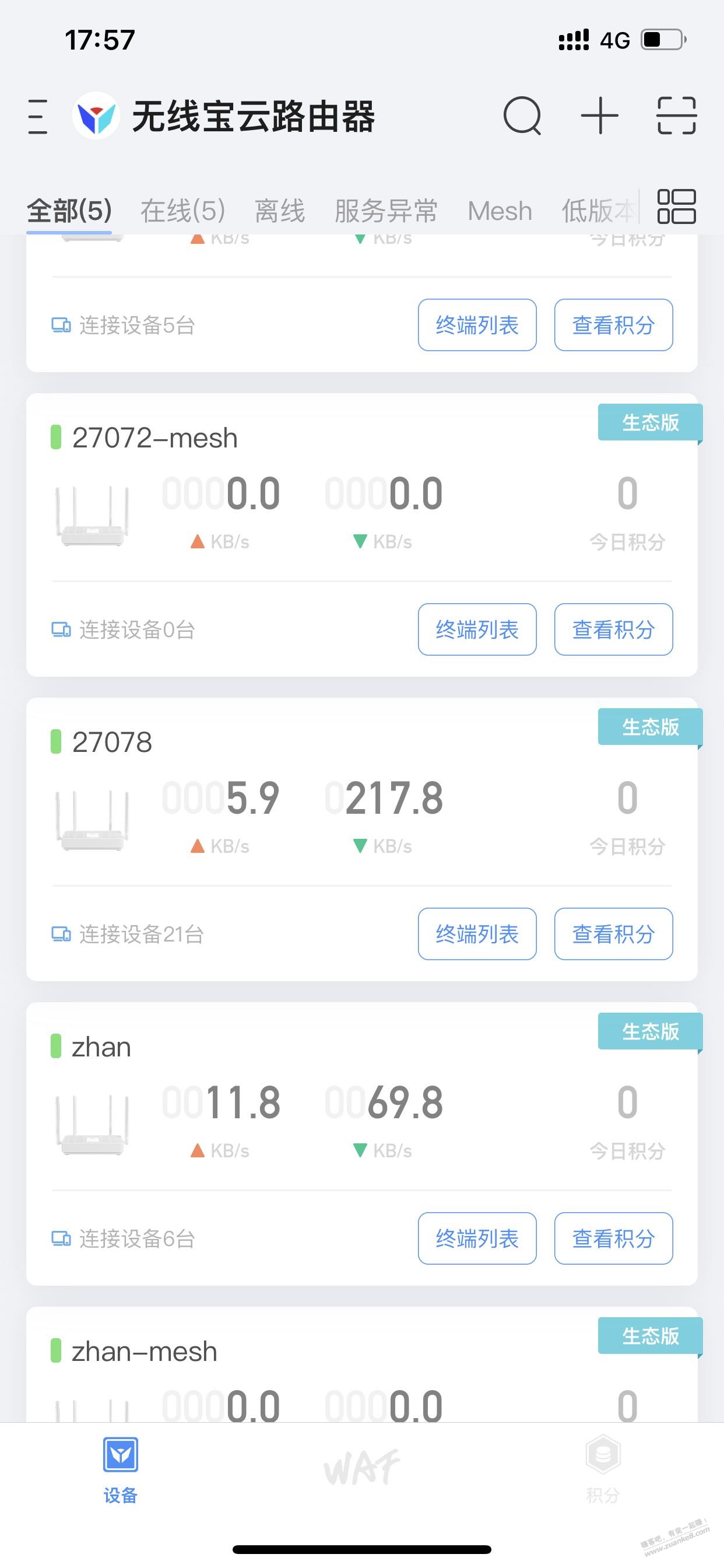Open the 27078 router card
The width and height of the screenshot is (724, 1568).
click(112, 743)
